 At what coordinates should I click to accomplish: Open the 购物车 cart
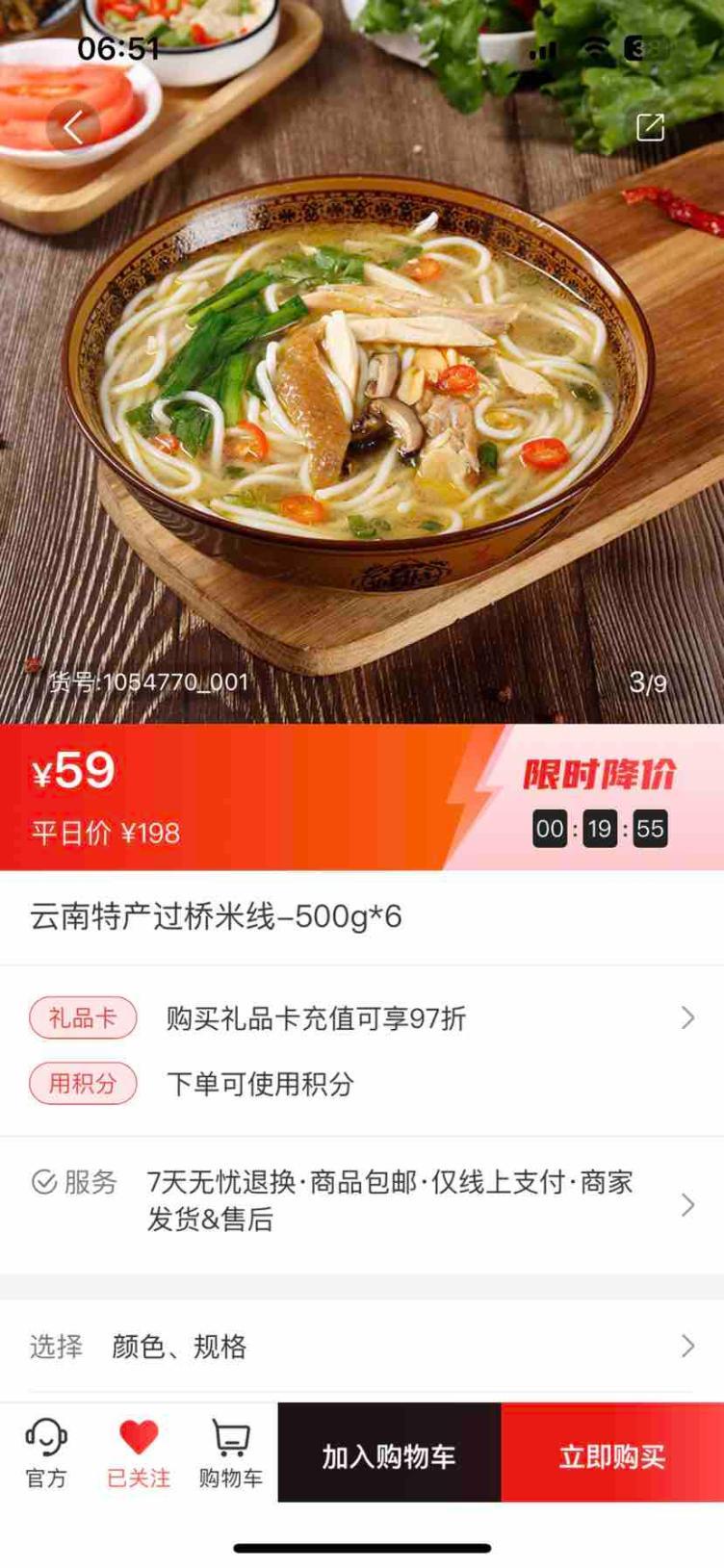(230, 1453)
